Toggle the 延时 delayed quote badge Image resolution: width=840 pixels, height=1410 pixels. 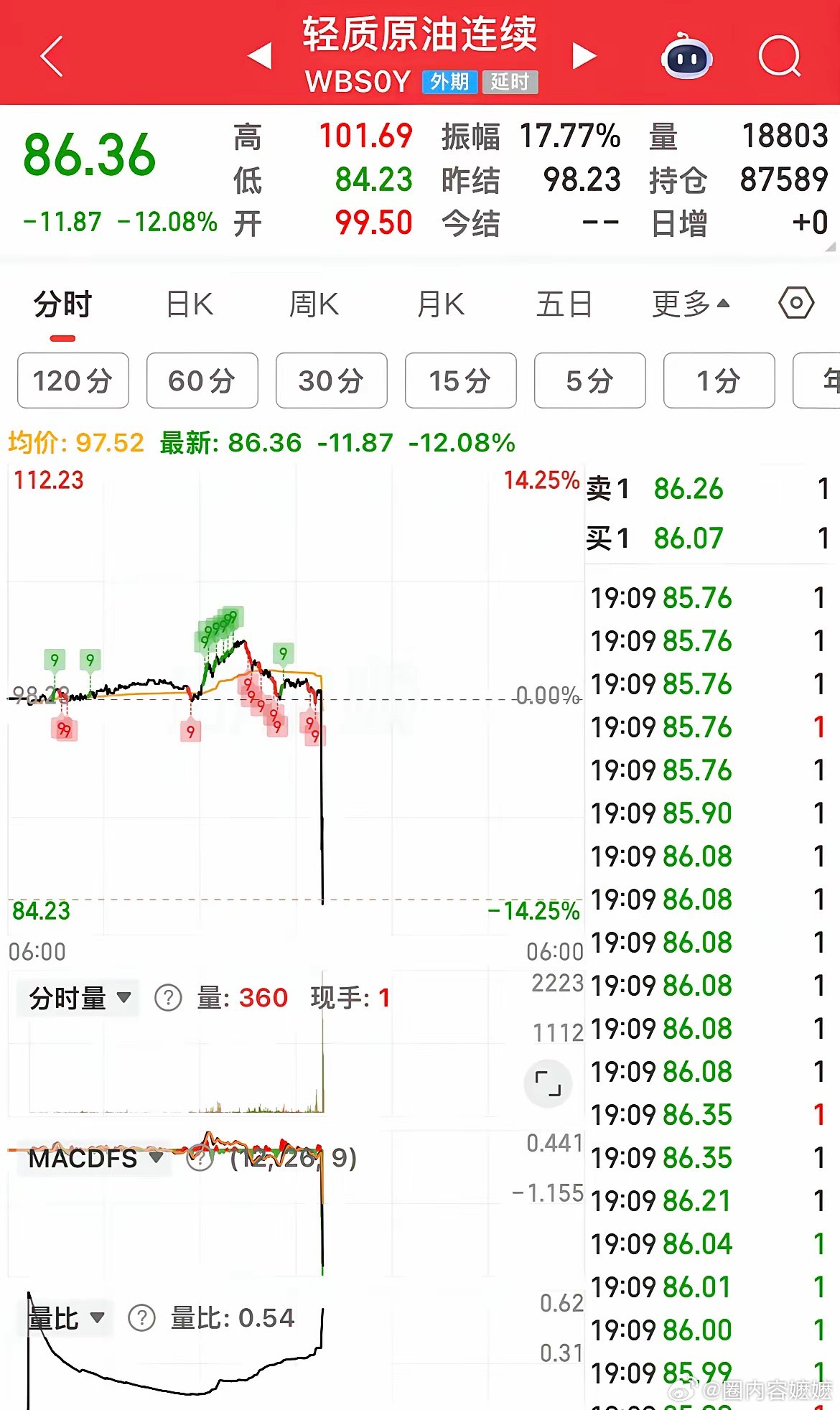(509, 83)
